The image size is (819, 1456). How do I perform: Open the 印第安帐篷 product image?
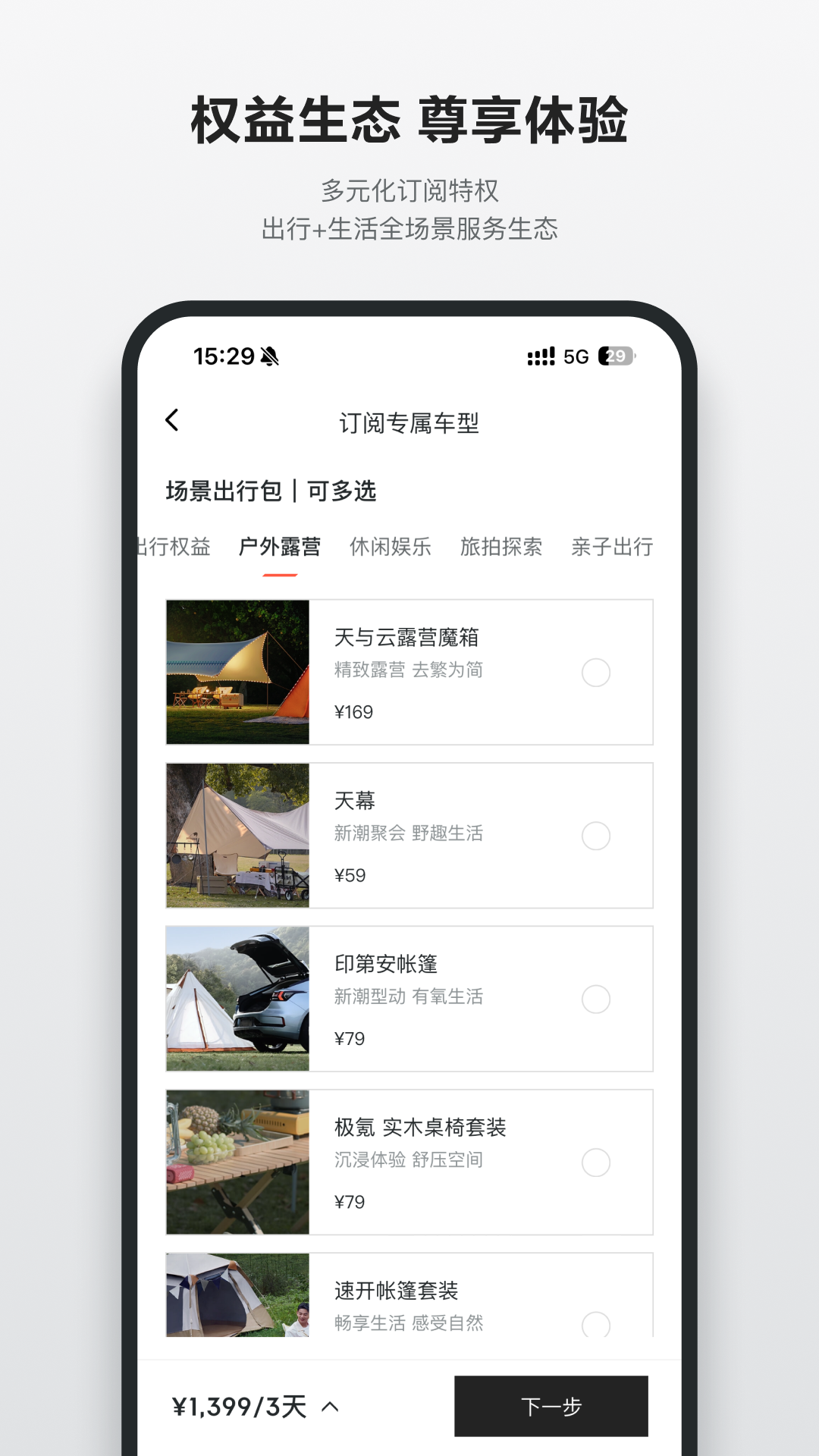pyautogui.click(x=236, y=999)
